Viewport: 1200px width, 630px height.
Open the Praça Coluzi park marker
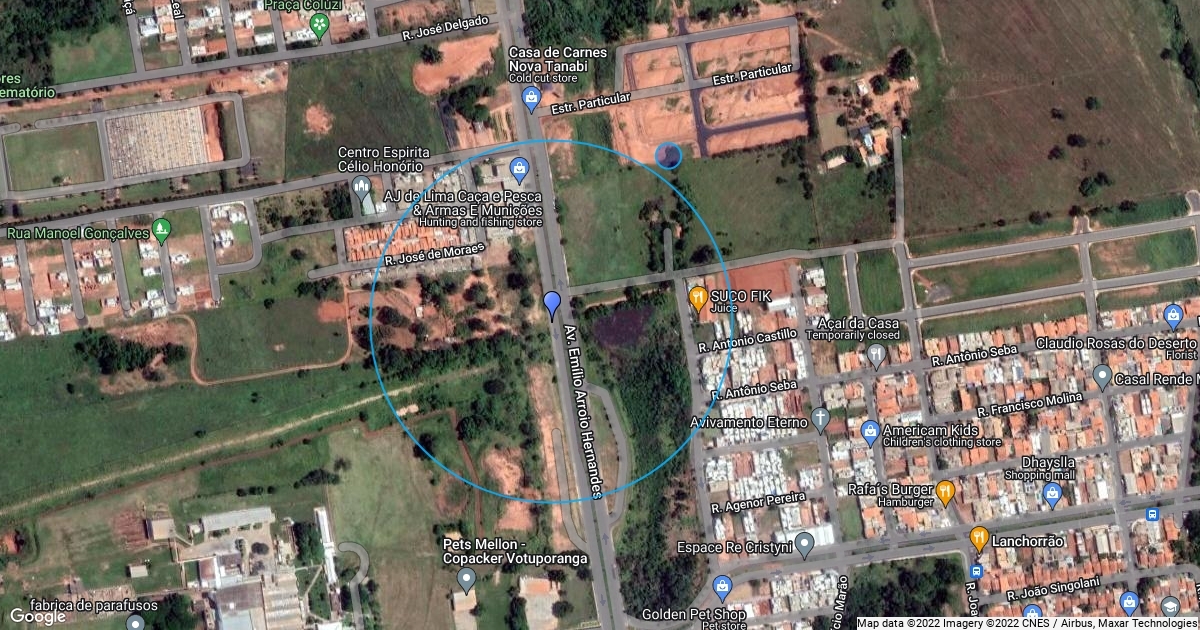[320, 24]
